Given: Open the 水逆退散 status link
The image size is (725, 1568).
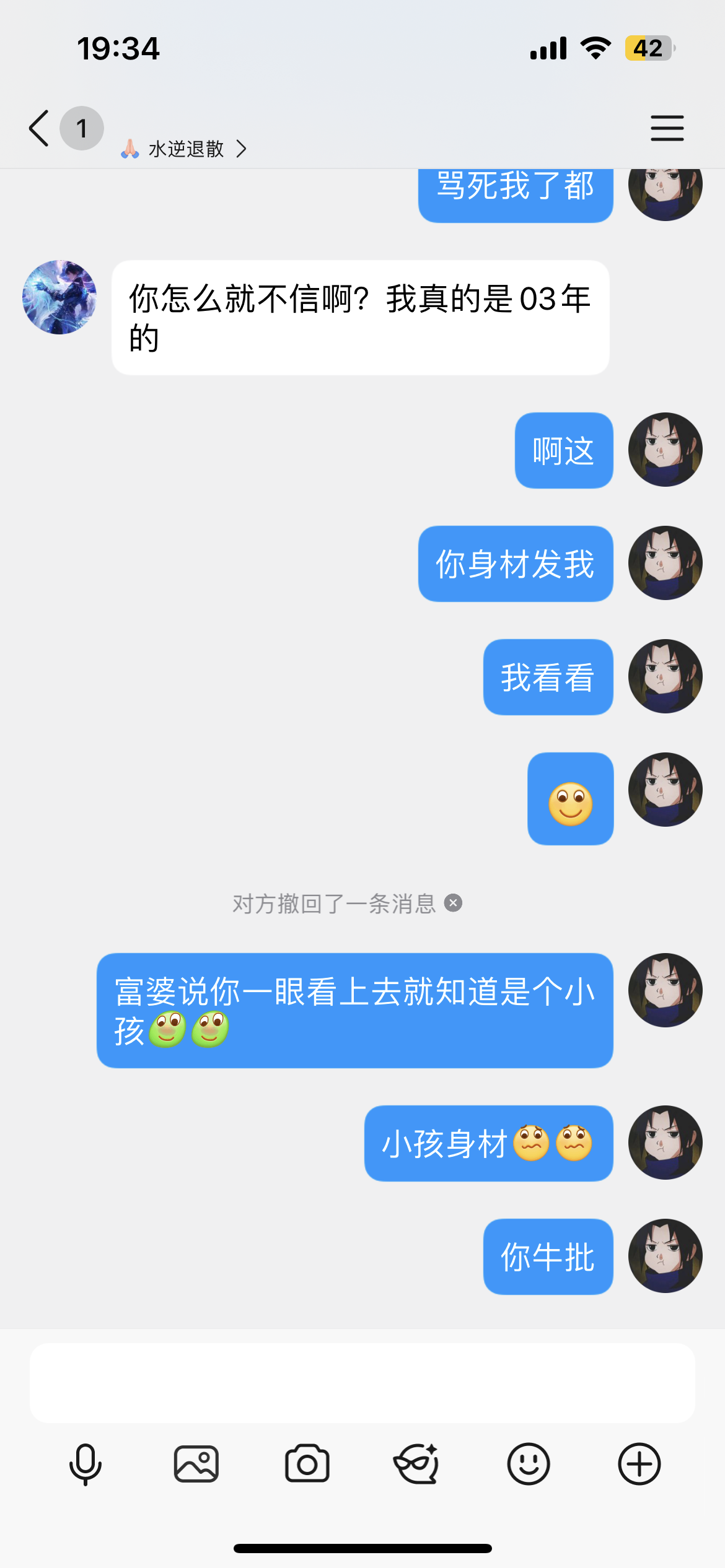Looking at the screenshot, I should click(x=185, y=149).
